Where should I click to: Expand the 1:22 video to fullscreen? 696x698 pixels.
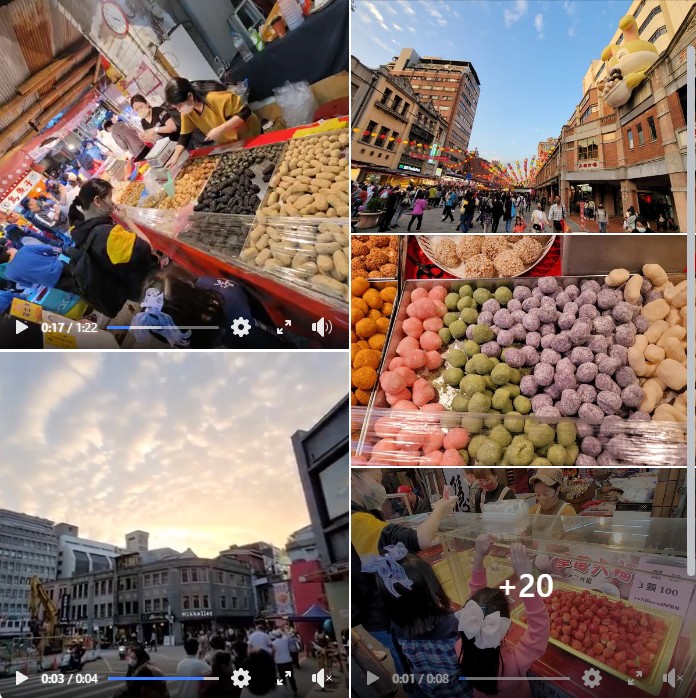click(284, 327)
